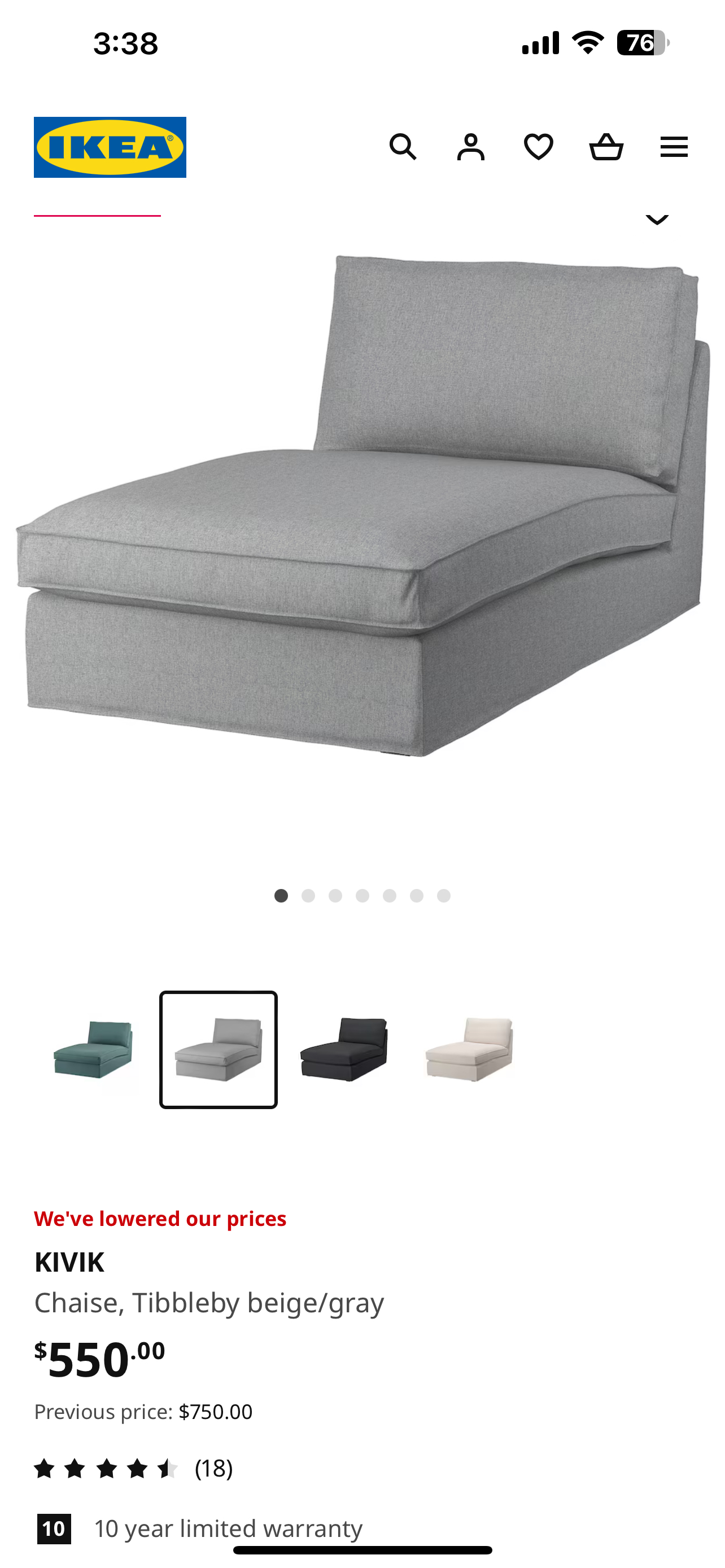Viewport: 725px width, 1568px height.
Task: View the 10 year limited warranty details
Action: [228, 1528]
